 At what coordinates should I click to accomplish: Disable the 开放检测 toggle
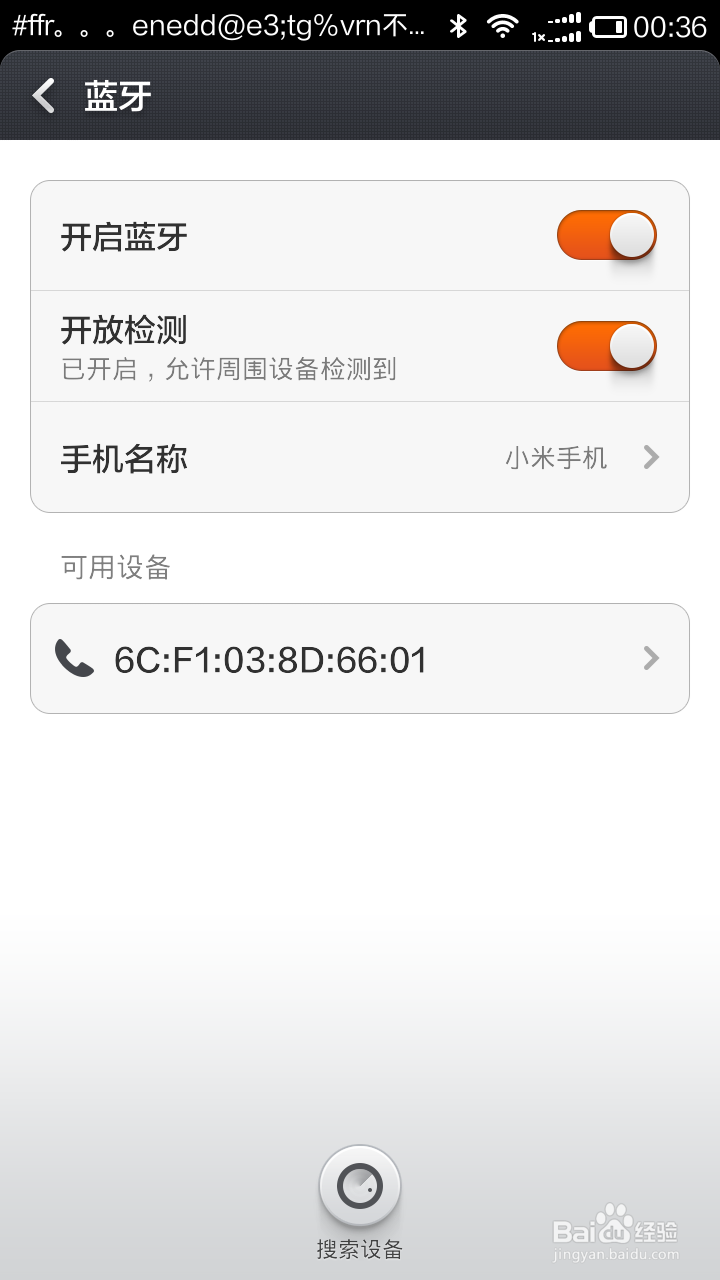click(x=607, y=346)
